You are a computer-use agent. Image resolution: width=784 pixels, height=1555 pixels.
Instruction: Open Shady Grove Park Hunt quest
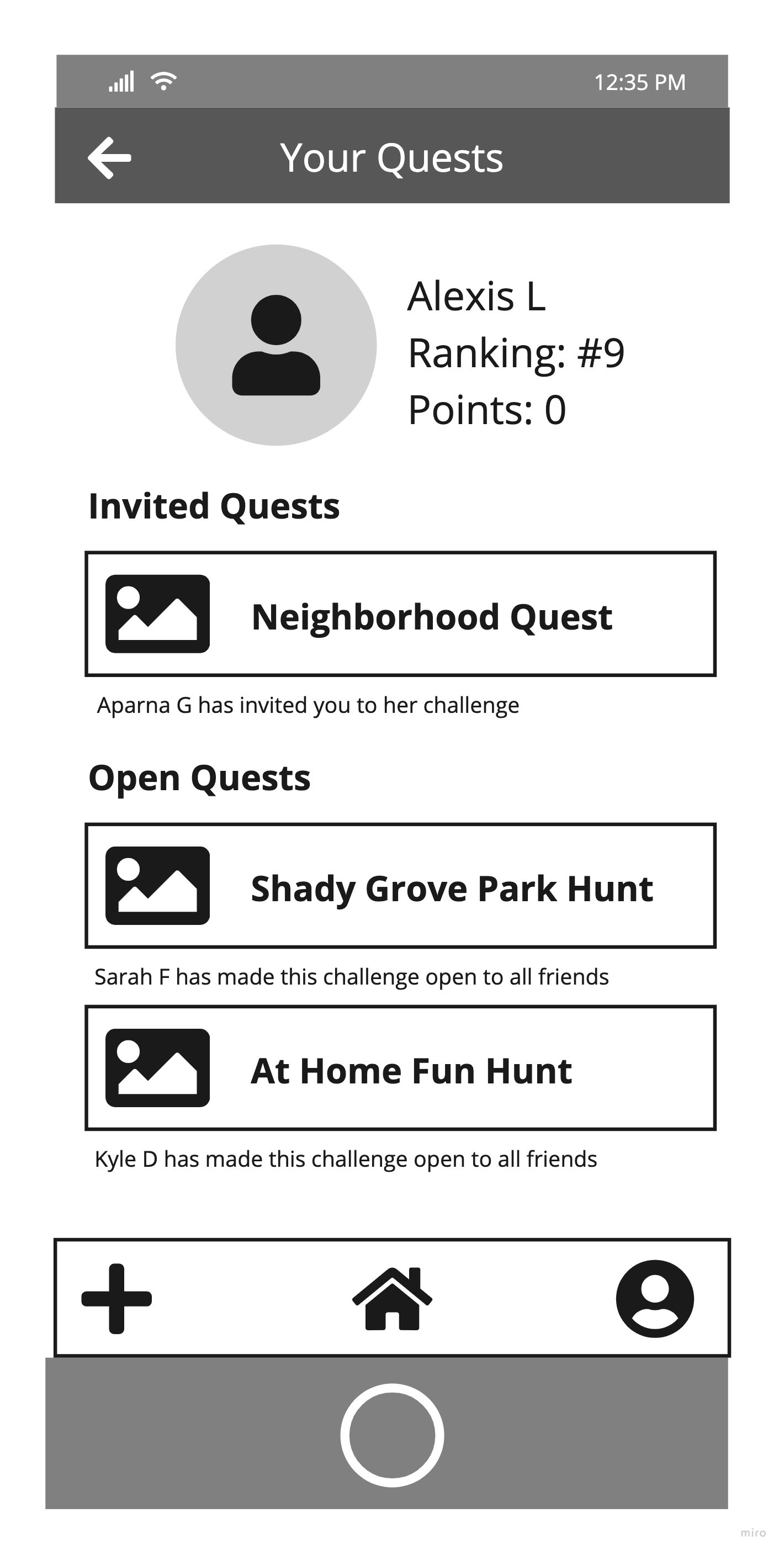400,886
